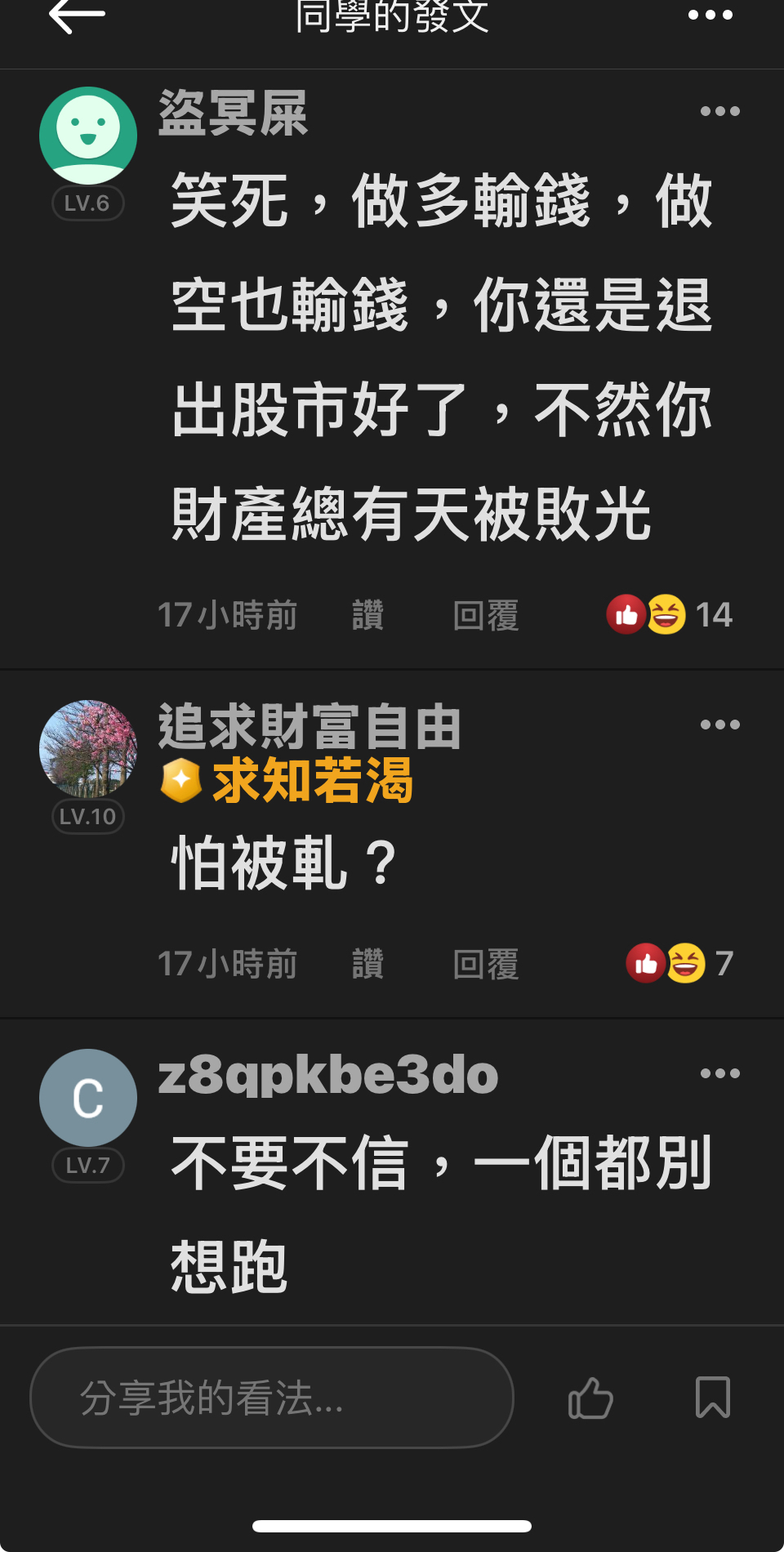
Task: Open the overflow menu in the header
Action: pyautogui.click(x=710, y=15)
